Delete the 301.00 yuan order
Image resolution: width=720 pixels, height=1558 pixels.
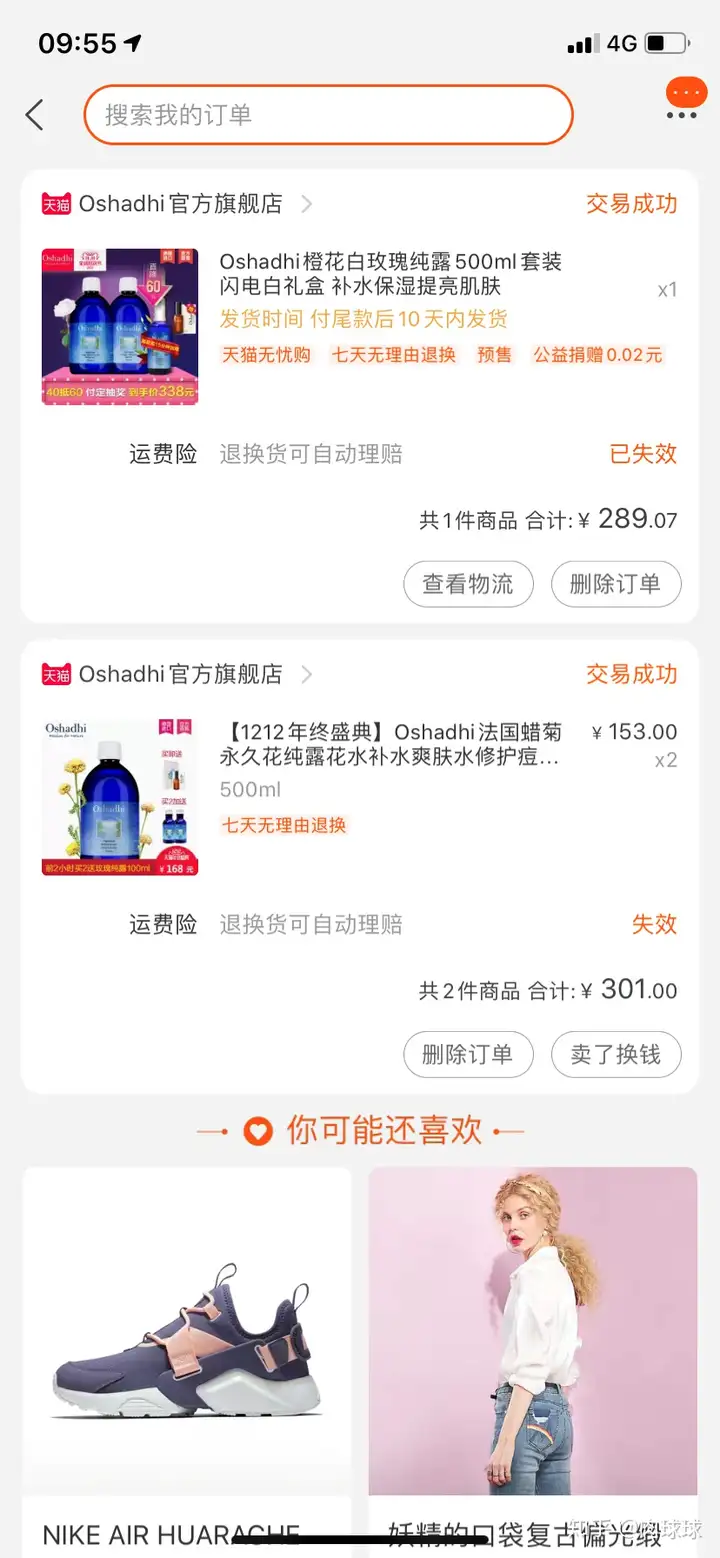(x=468, y=1054)
